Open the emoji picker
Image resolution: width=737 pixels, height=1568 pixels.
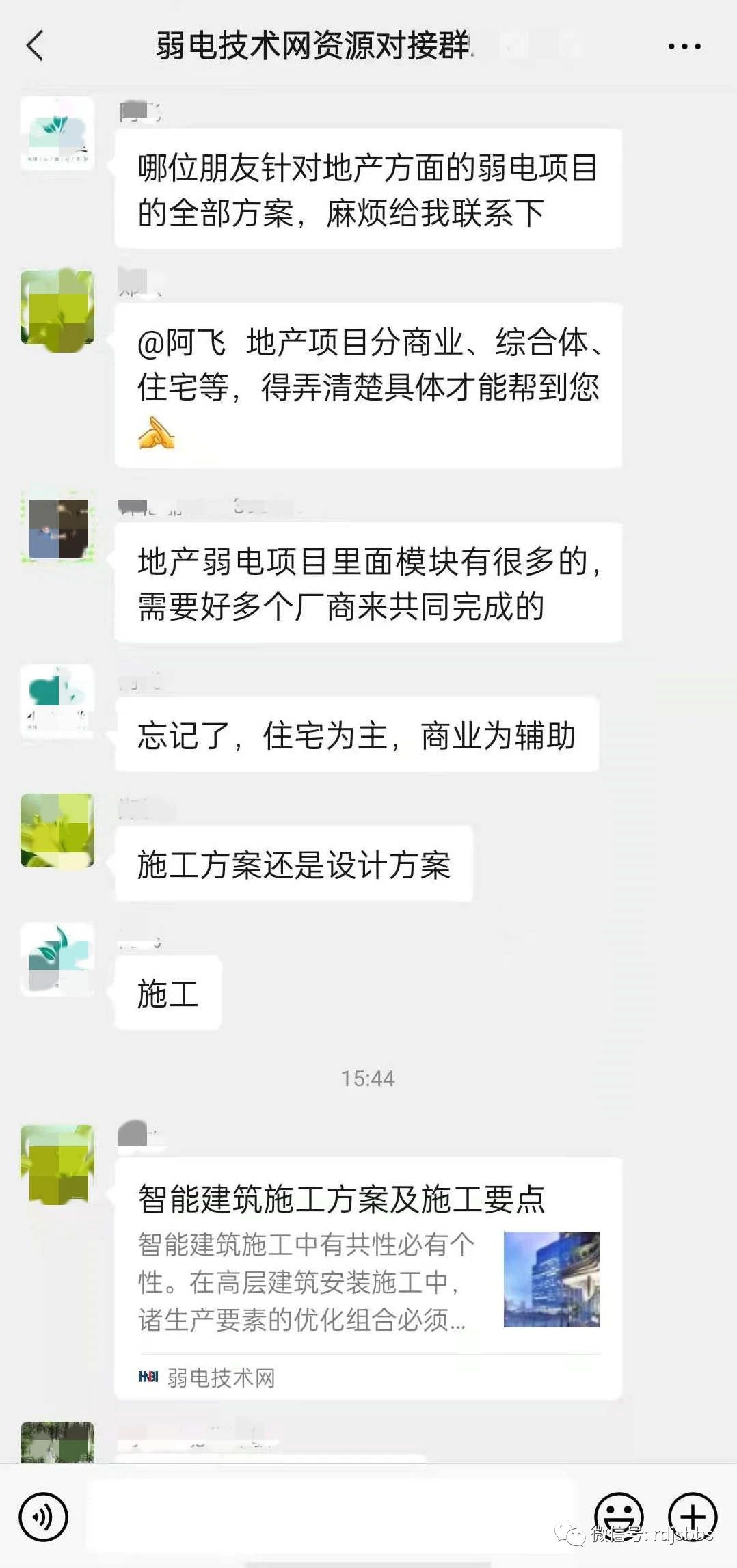[x=619, y=1517]
